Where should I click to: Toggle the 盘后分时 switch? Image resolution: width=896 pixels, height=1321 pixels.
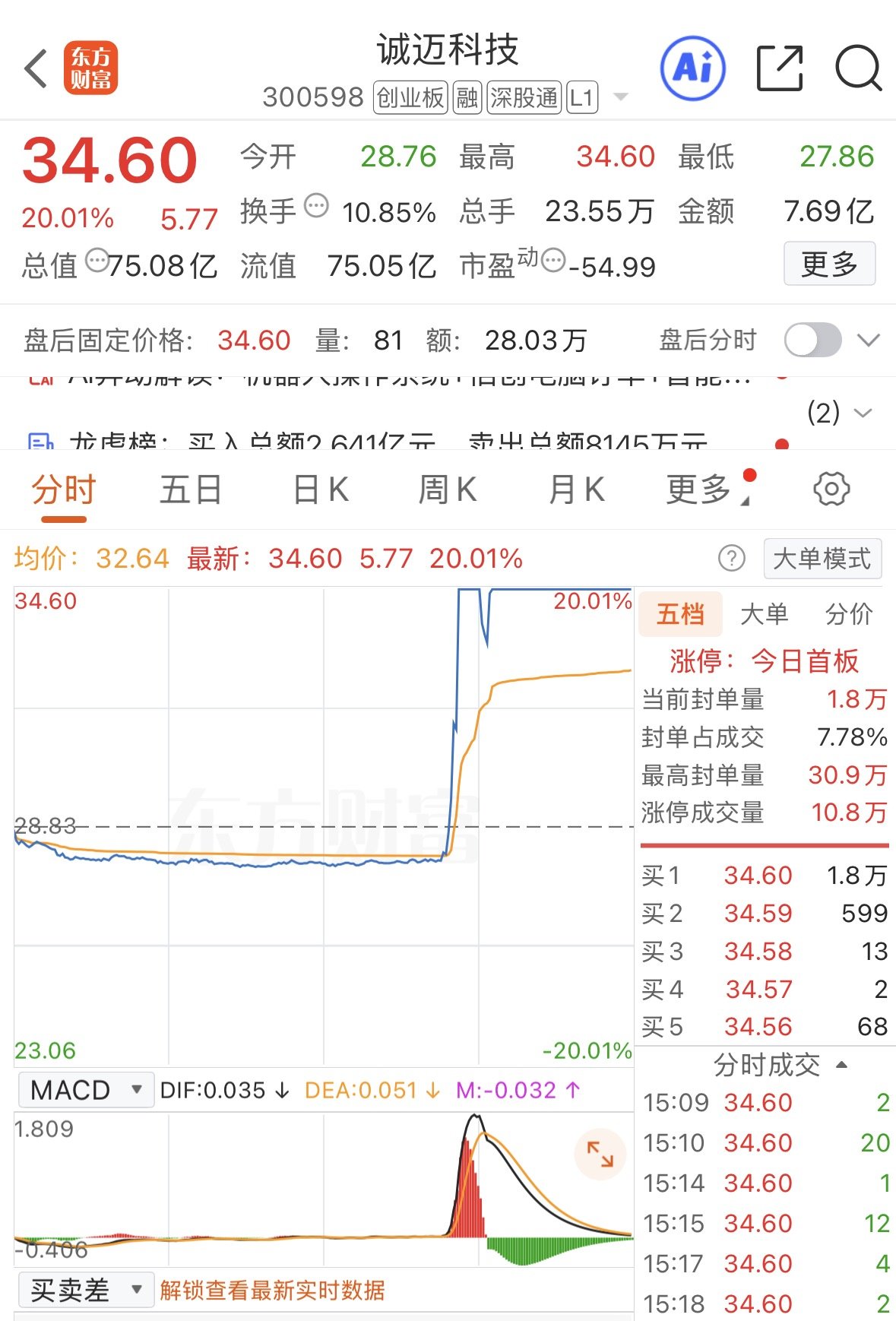pos(812,340)
